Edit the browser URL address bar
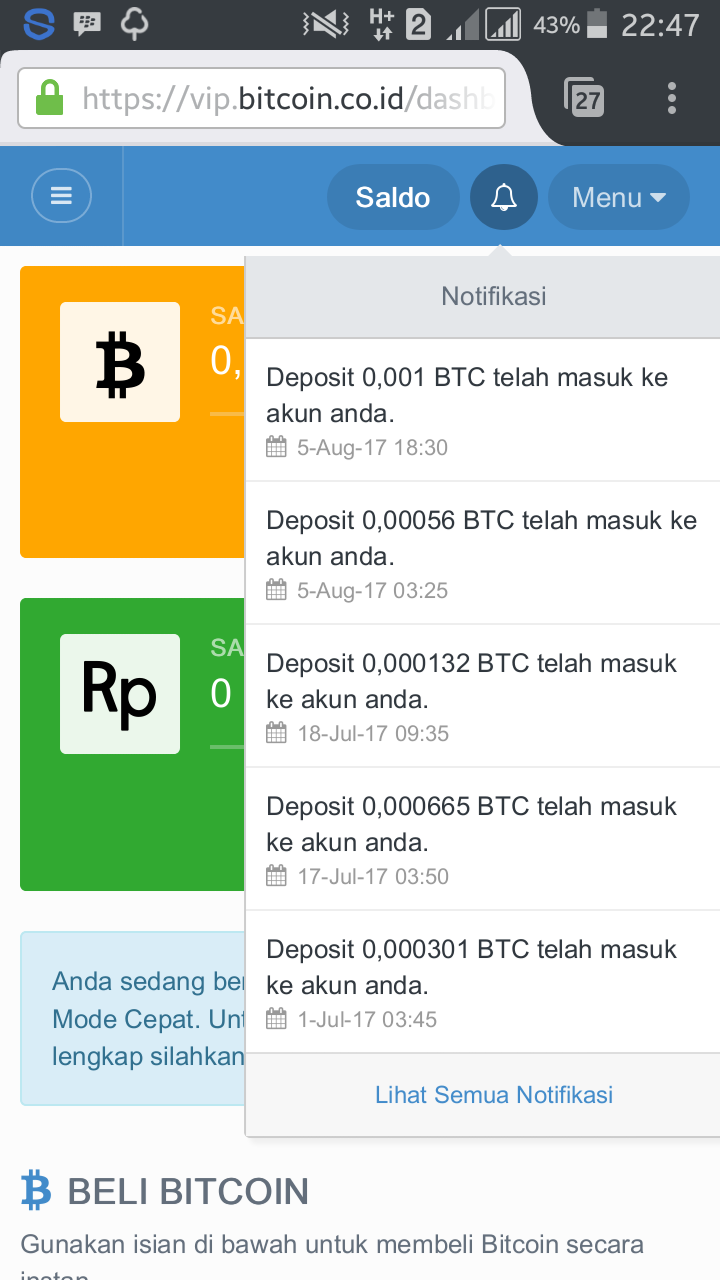The height and width of the screenshot is (1280, 720). pos(262,98)
